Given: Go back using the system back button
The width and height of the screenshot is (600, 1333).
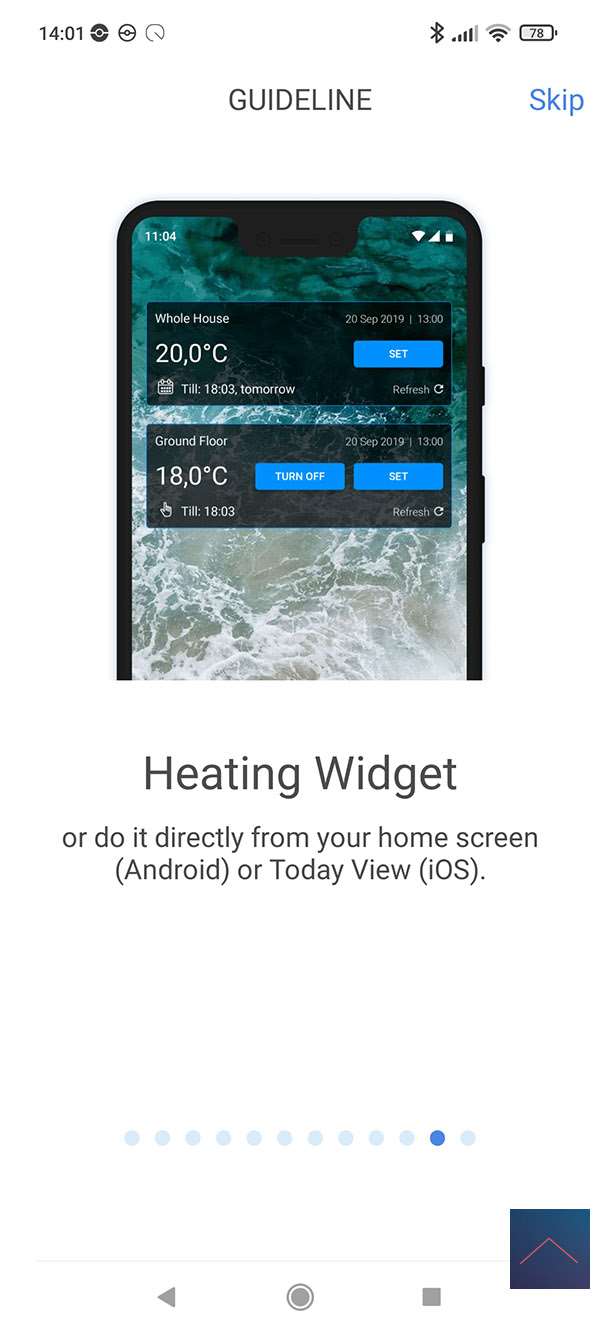Looking at the screenshot, I should (166, 1297).
